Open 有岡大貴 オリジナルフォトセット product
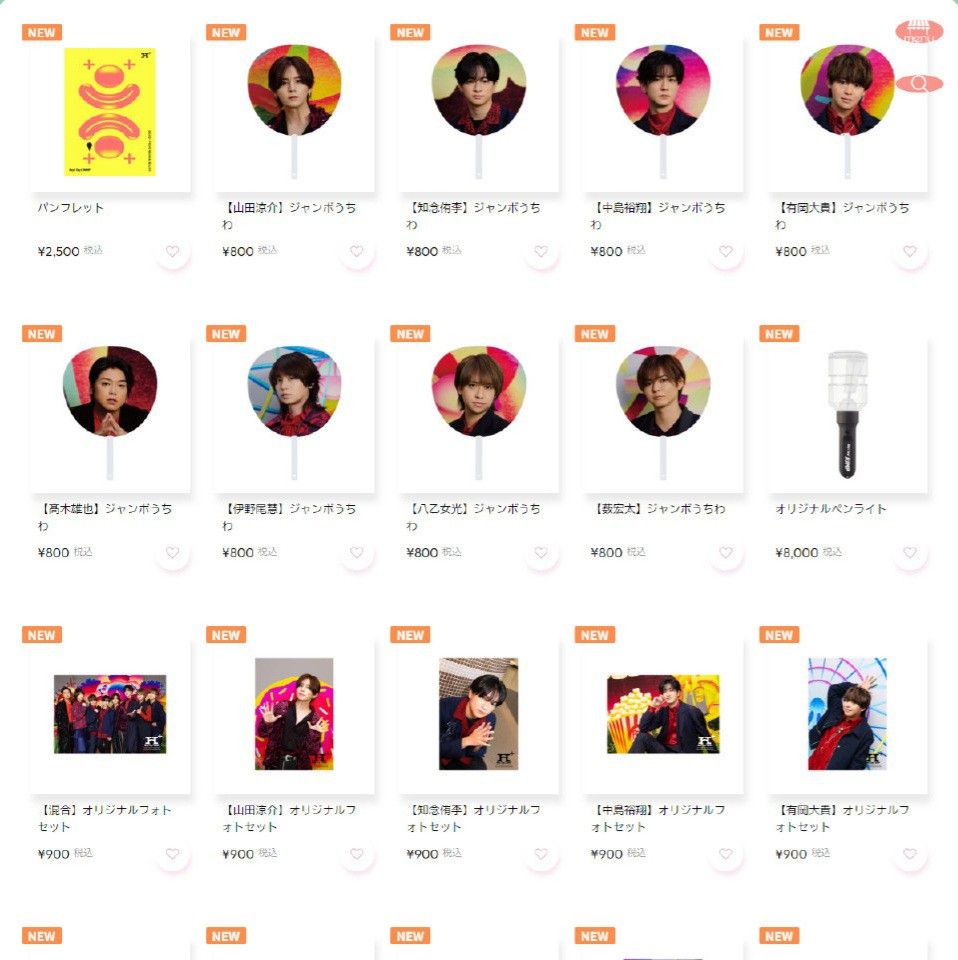The height and width of the screenshot is (960, 958). (x=847, y=714)
